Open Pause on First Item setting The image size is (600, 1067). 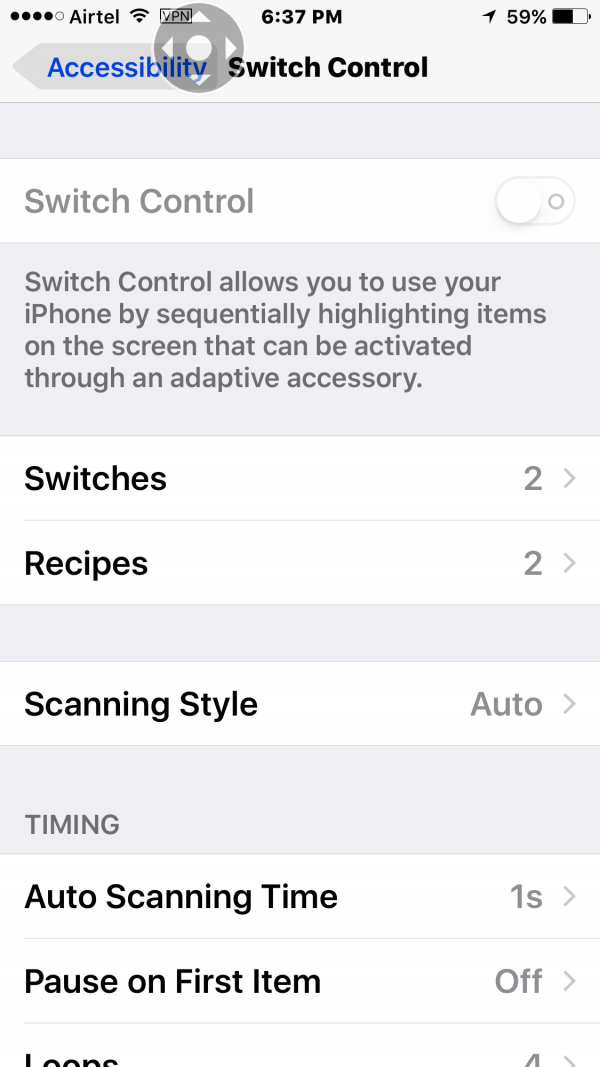(x=300, y=981)
